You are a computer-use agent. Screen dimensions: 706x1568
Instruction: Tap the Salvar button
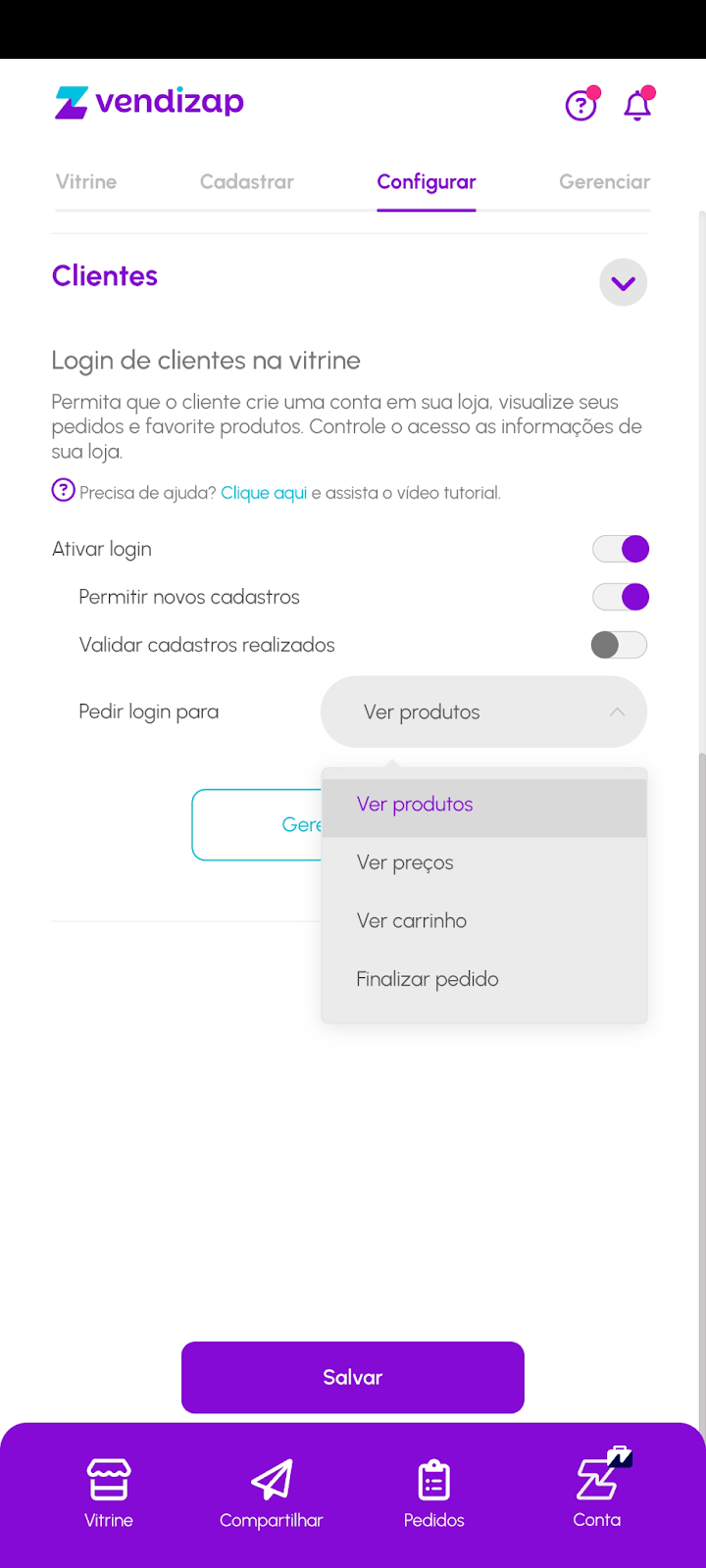click(x=353, y=1377)
